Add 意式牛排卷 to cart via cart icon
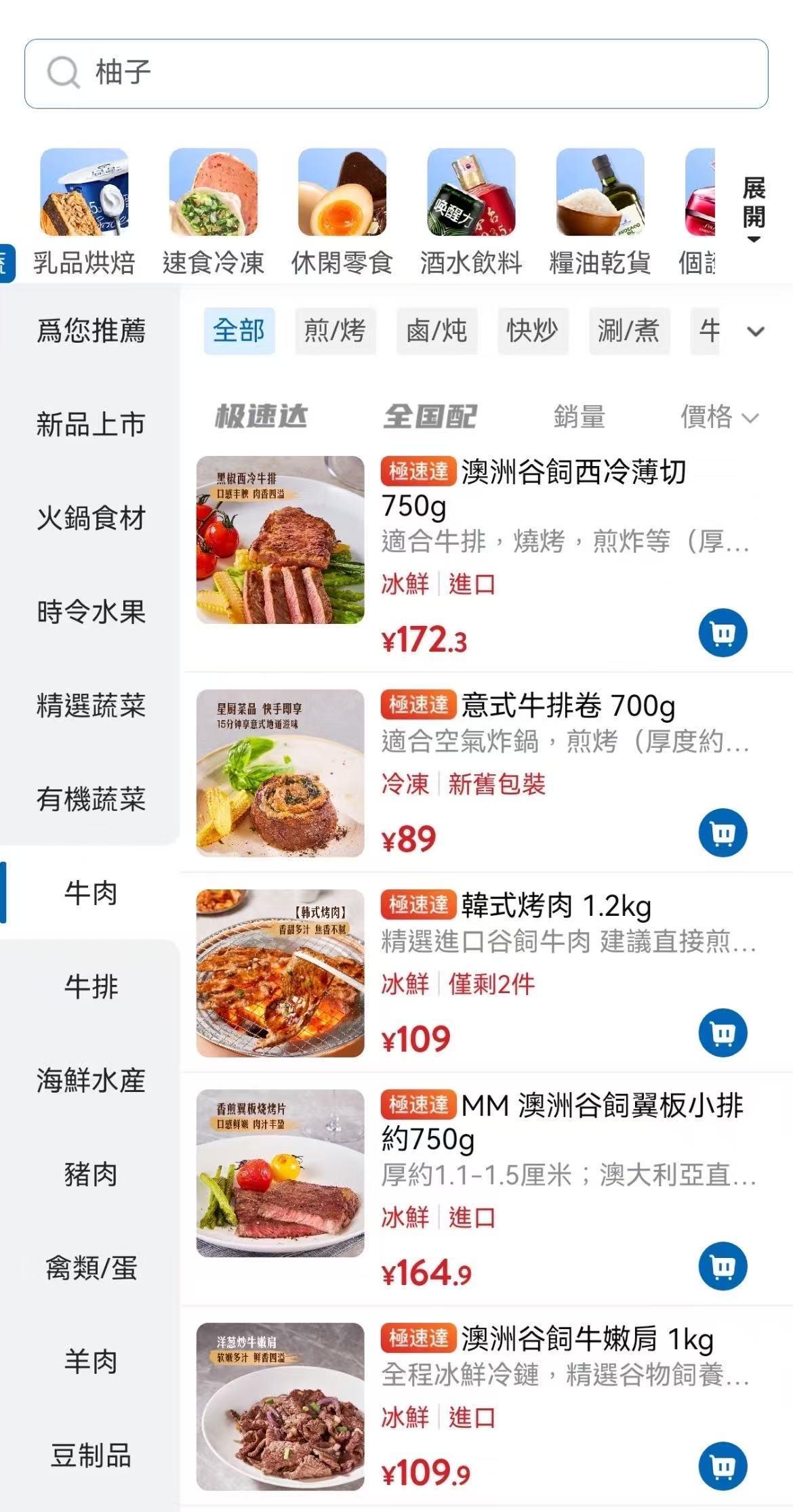The image size is (793, 1512). point(723,834)
